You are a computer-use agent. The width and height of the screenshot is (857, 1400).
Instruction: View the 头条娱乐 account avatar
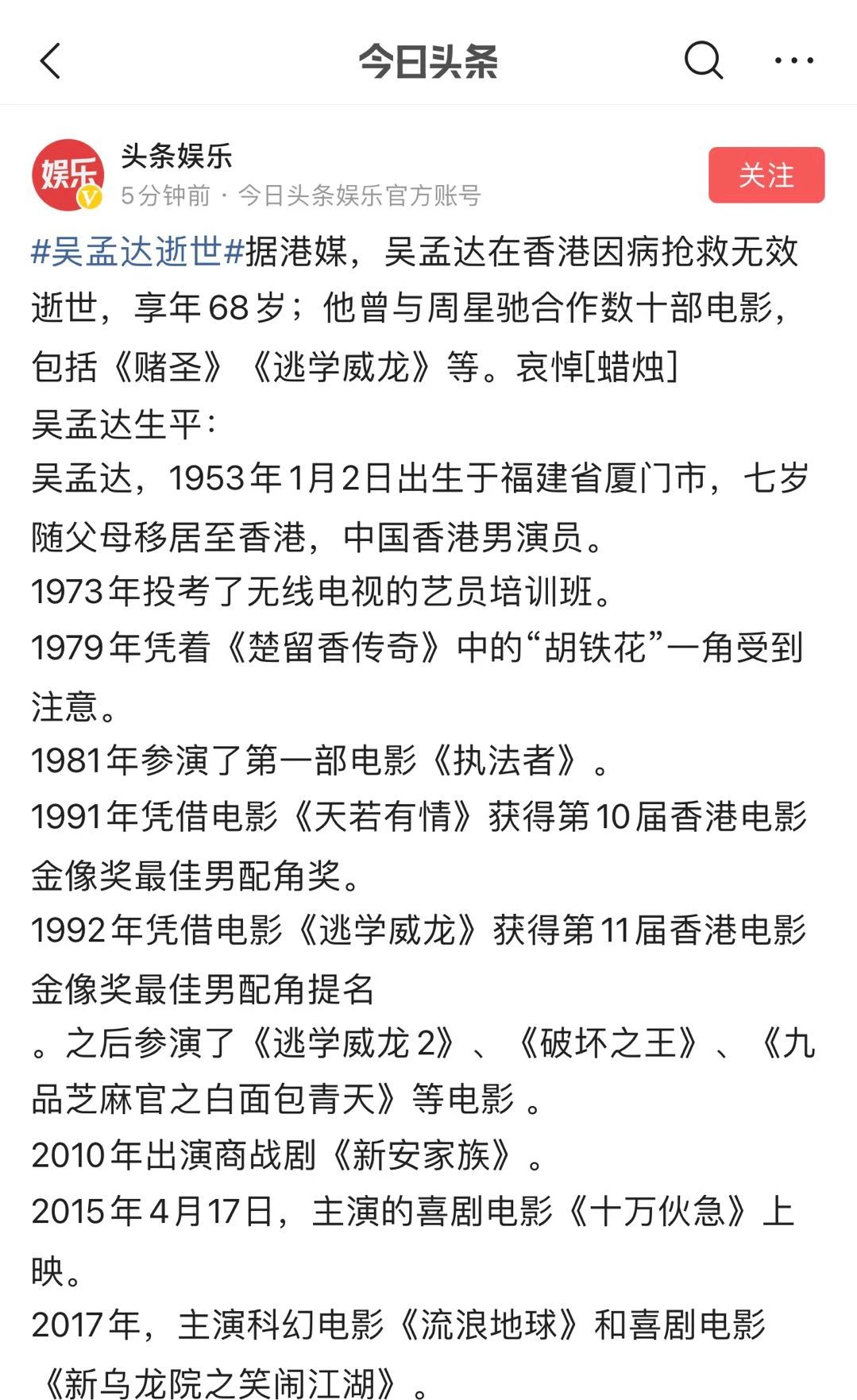tap(68, 175)
